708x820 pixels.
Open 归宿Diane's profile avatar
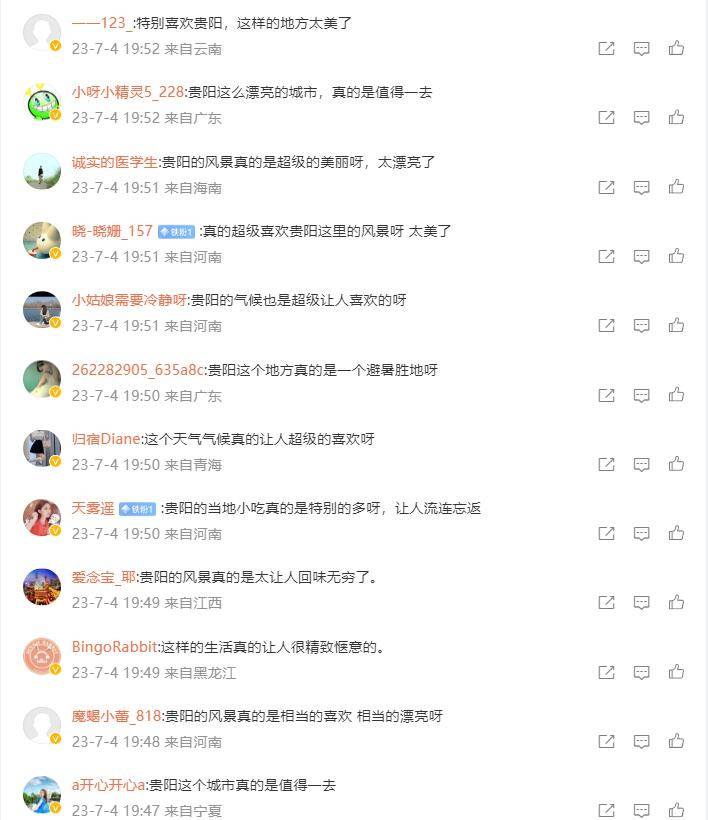[42, 448]
